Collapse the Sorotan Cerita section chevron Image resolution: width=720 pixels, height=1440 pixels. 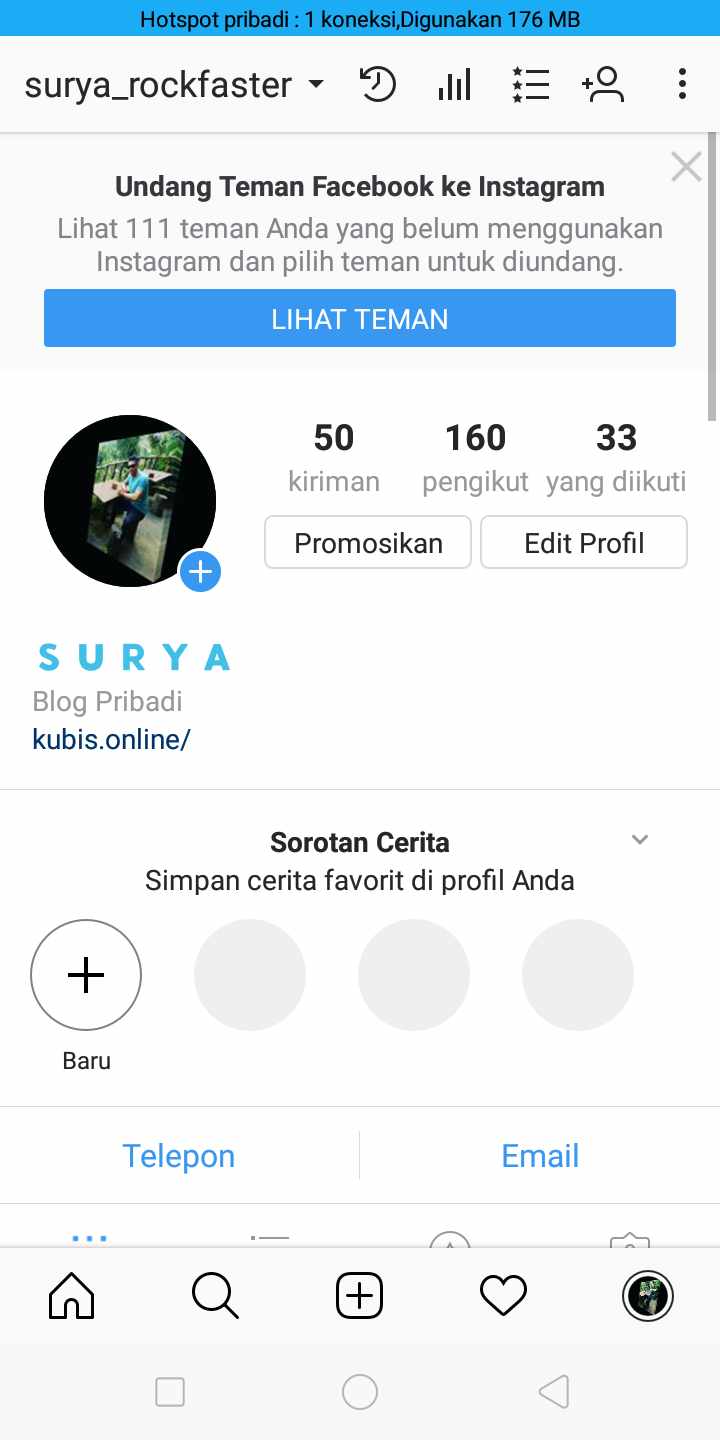pyautogui.click(x=640, y=839)
